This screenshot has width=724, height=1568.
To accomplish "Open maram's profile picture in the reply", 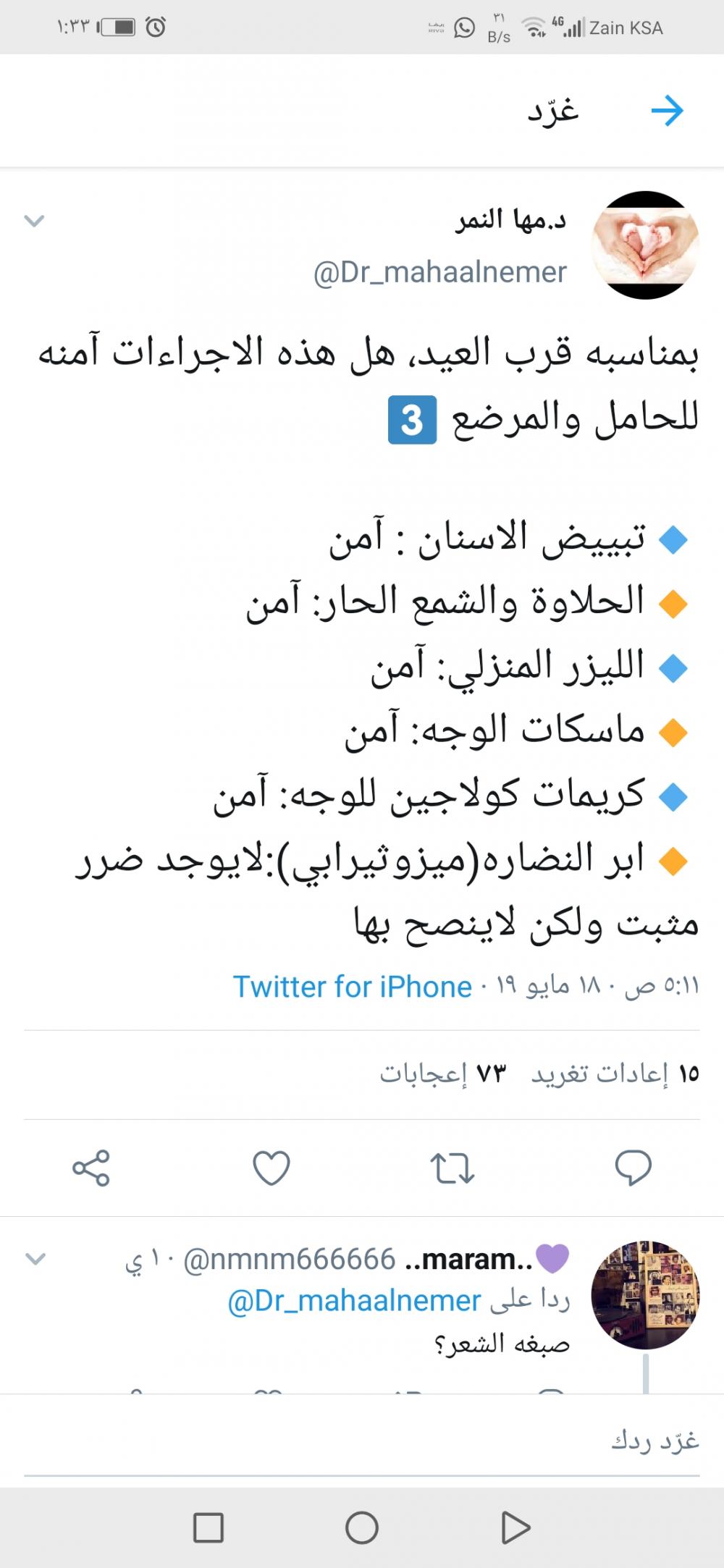I will point(645,1295).
